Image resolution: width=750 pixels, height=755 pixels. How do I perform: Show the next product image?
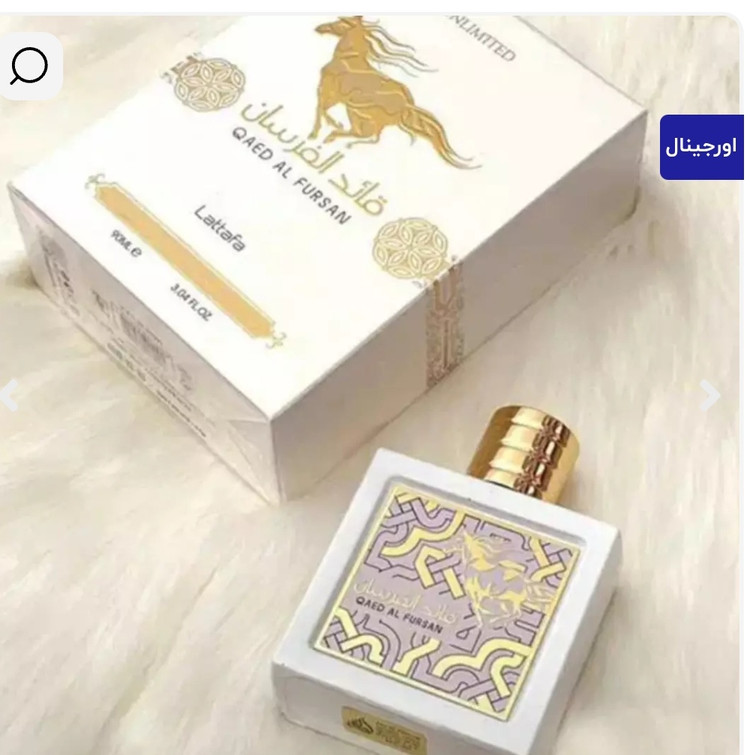(711, 396)
